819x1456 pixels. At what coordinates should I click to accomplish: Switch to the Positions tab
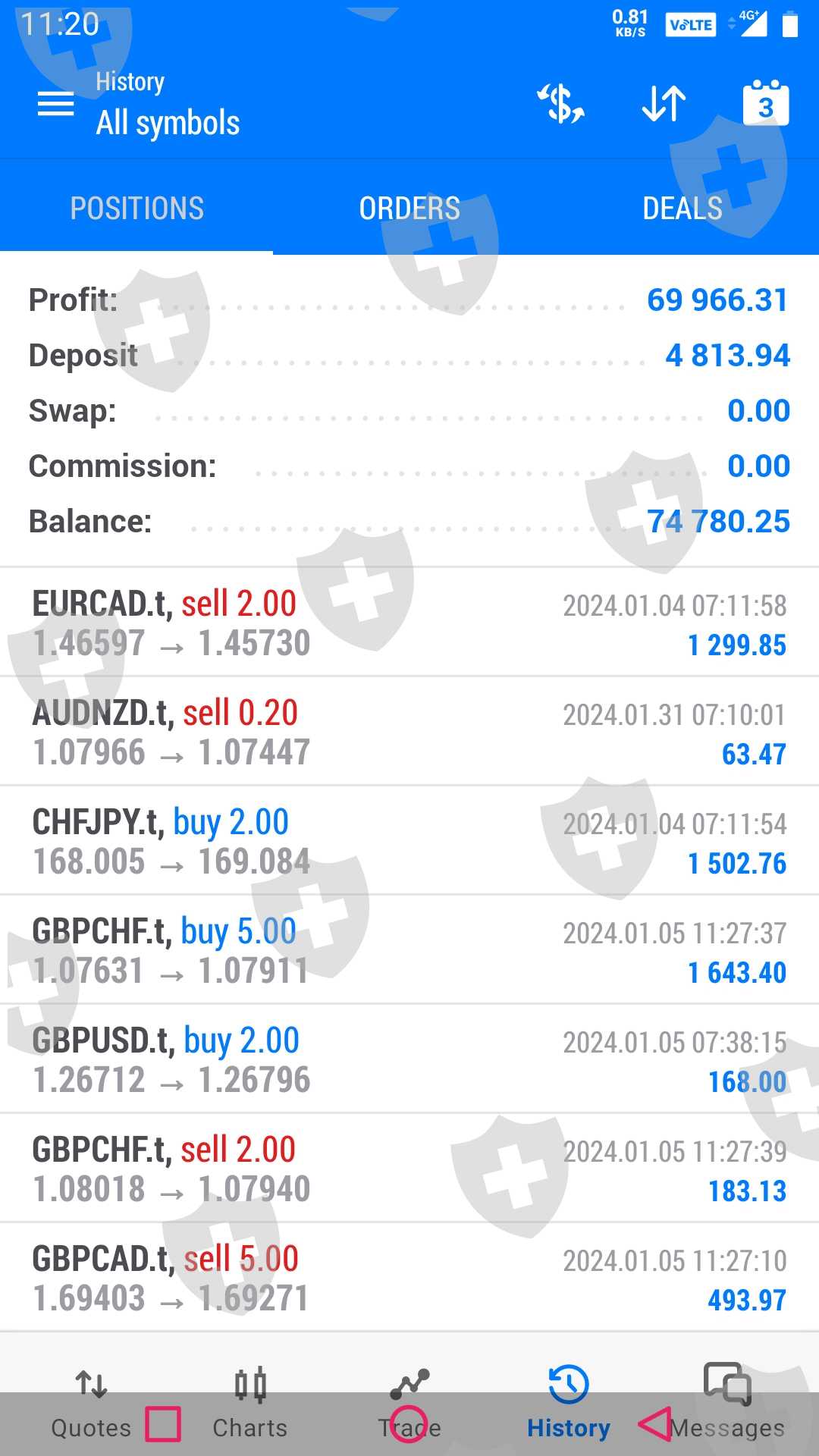coord(136,209)
